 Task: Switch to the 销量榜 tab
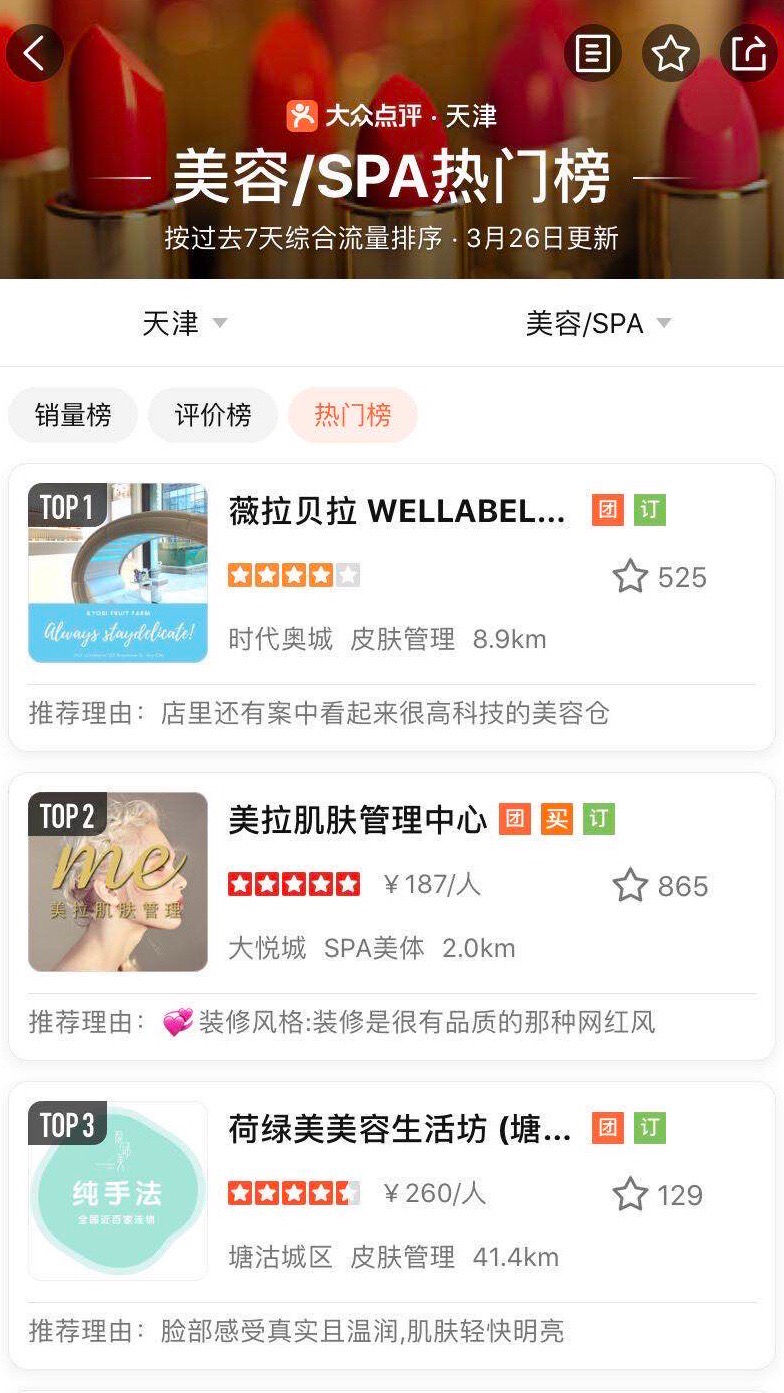73,415
